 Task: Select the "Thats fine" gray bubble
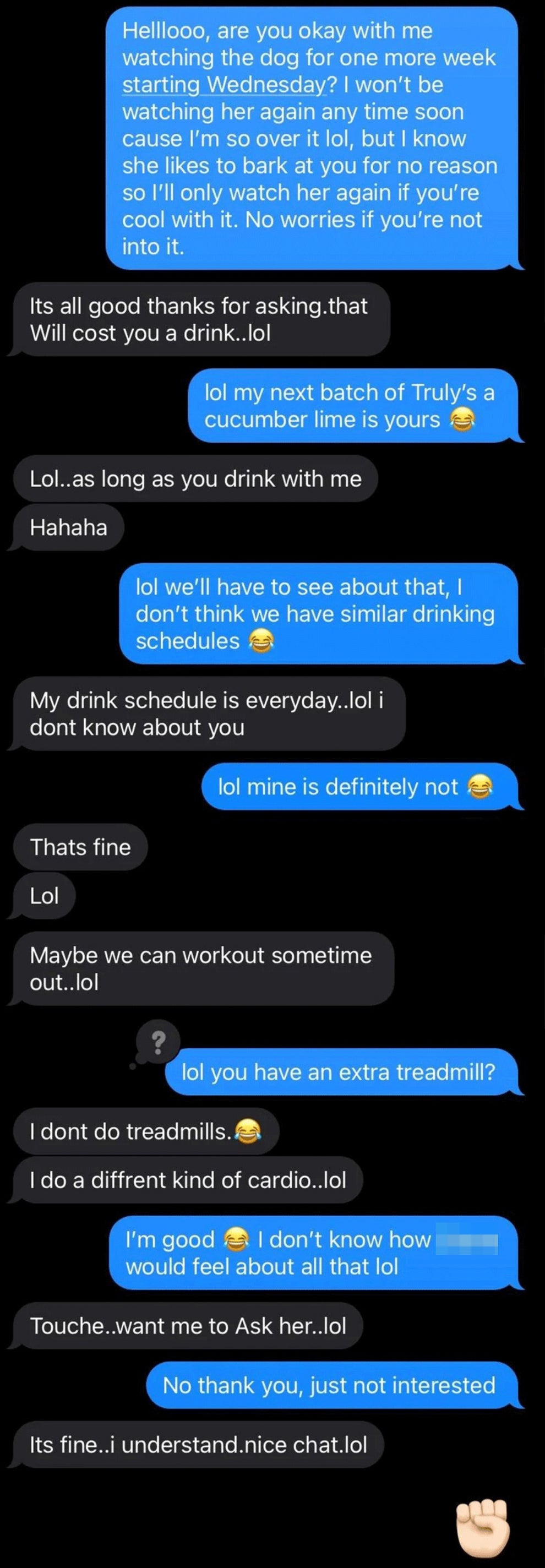pyautogui.click(x=79, y=847)
